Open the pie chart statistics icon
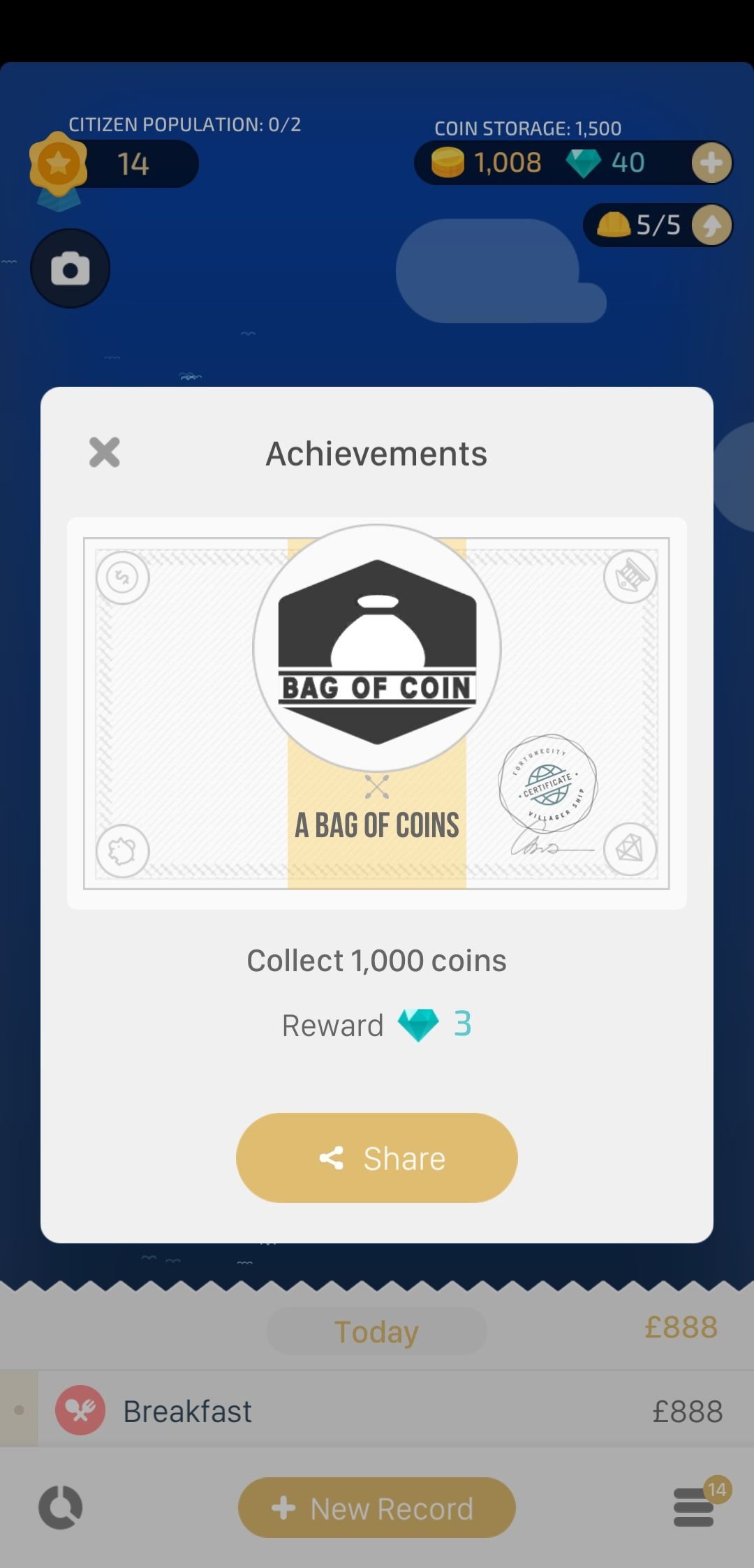This screenshot has height=1568, width=754. (61, 1507)
